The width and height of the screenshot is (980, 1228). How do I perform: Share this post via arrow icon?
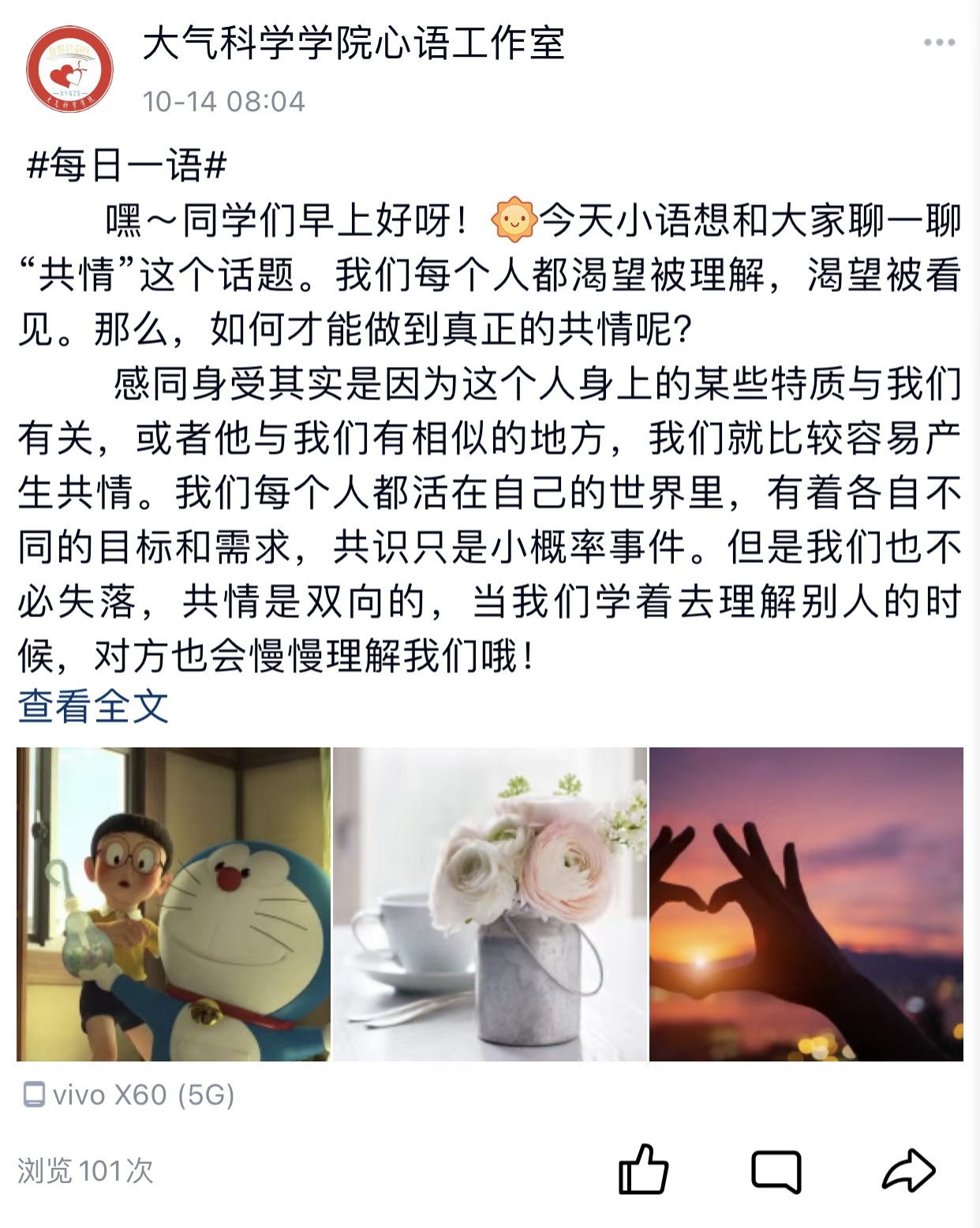(x=908, y=1170)
